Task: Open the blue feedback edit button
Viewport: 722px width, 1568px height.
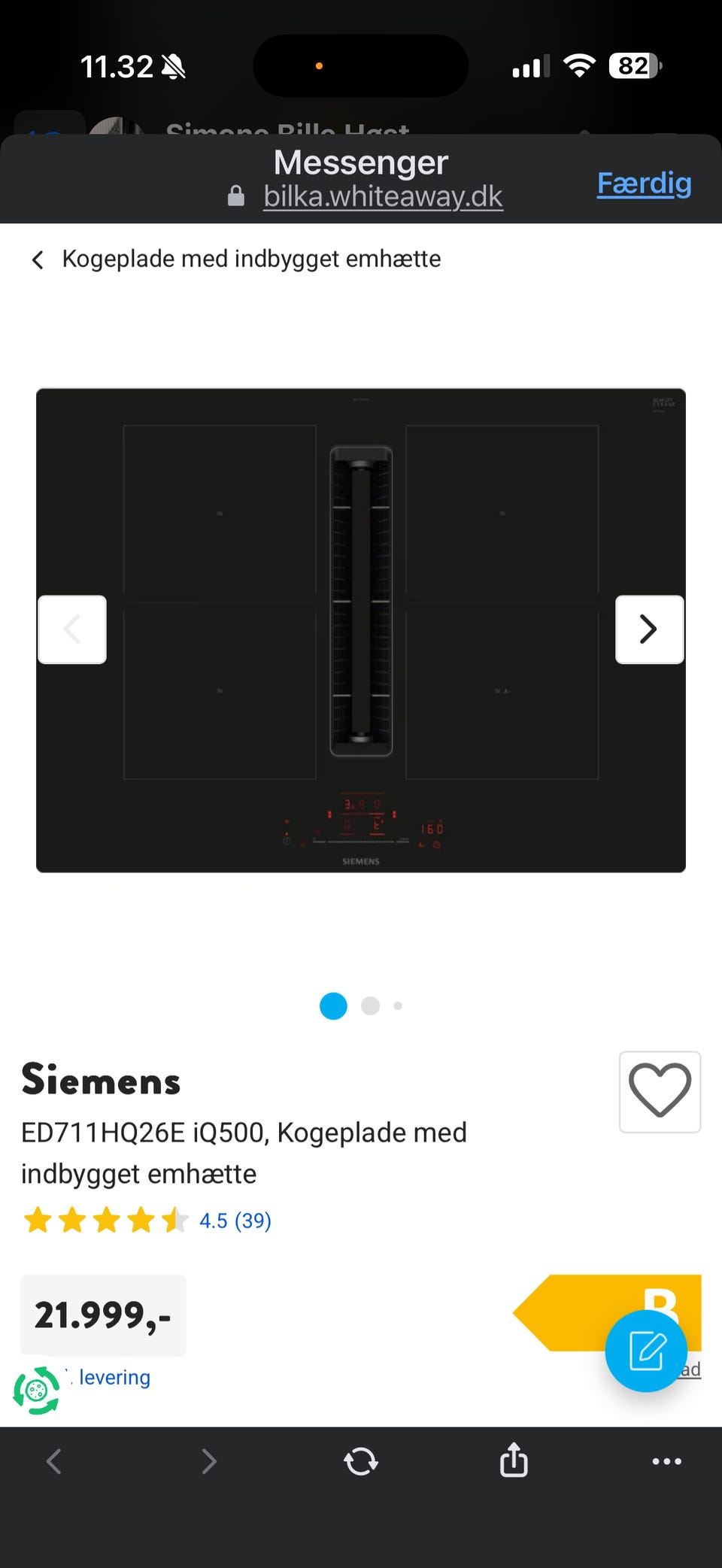Action: [646, 1351]
